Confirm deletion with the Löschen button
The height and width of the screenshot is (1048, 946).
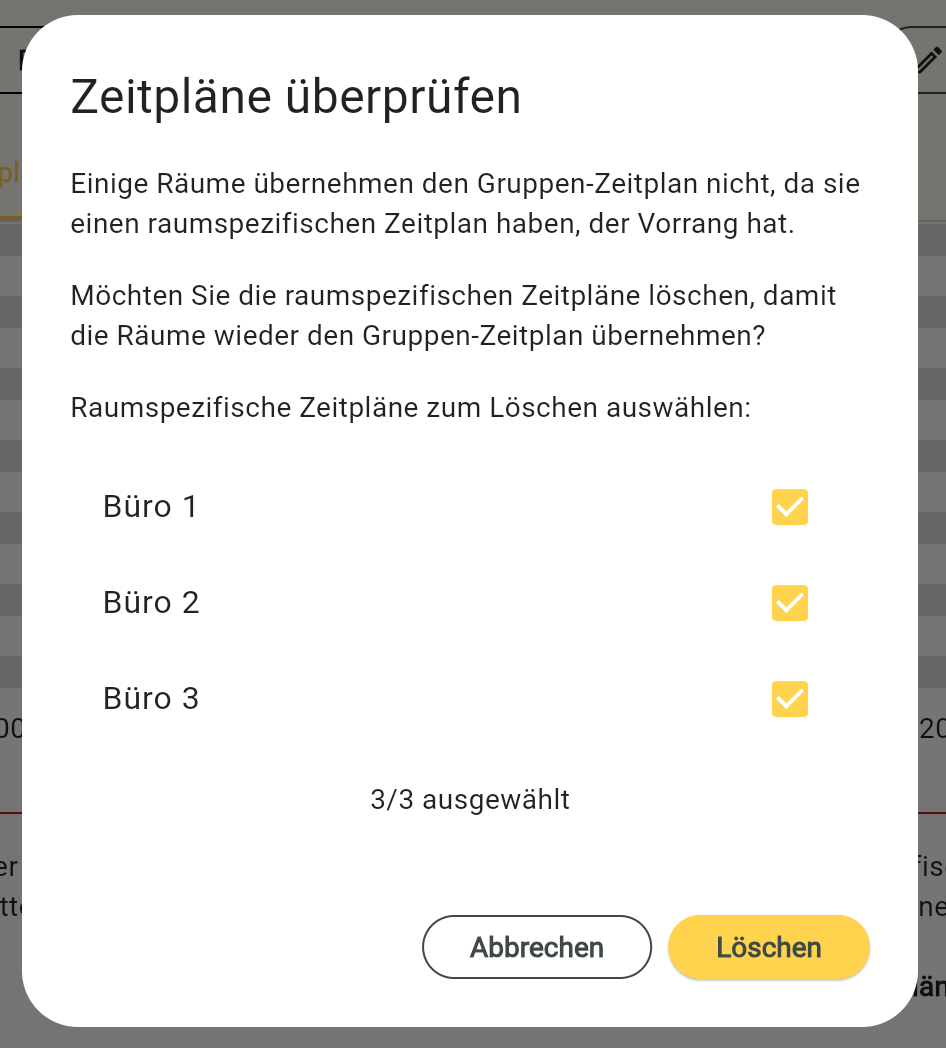coord(768,947)
